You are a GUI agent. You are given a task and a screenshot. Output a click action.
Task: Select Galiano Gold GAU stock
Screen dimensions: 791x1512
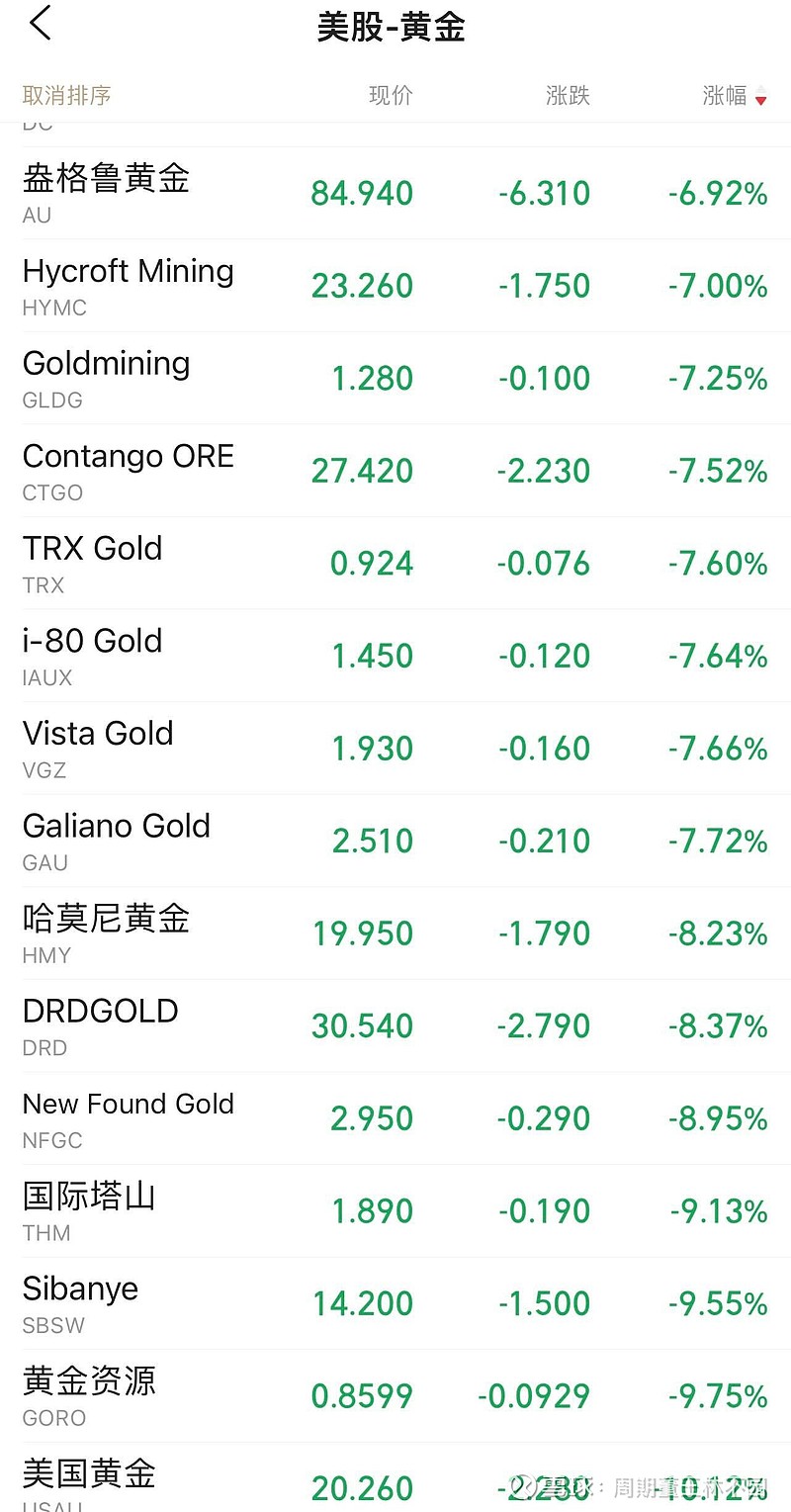click(x=395, y=841)
